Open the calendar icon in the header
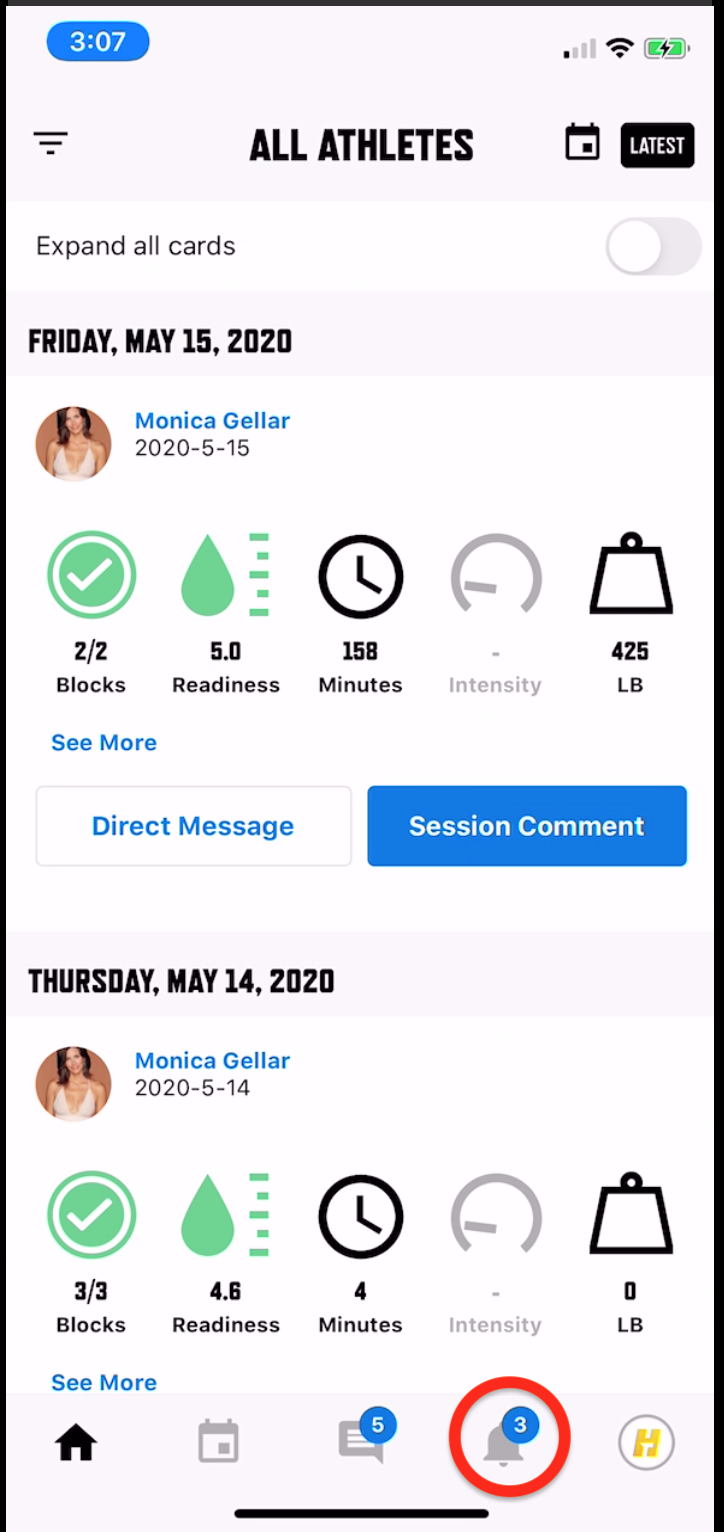 [x=582, y=143]
